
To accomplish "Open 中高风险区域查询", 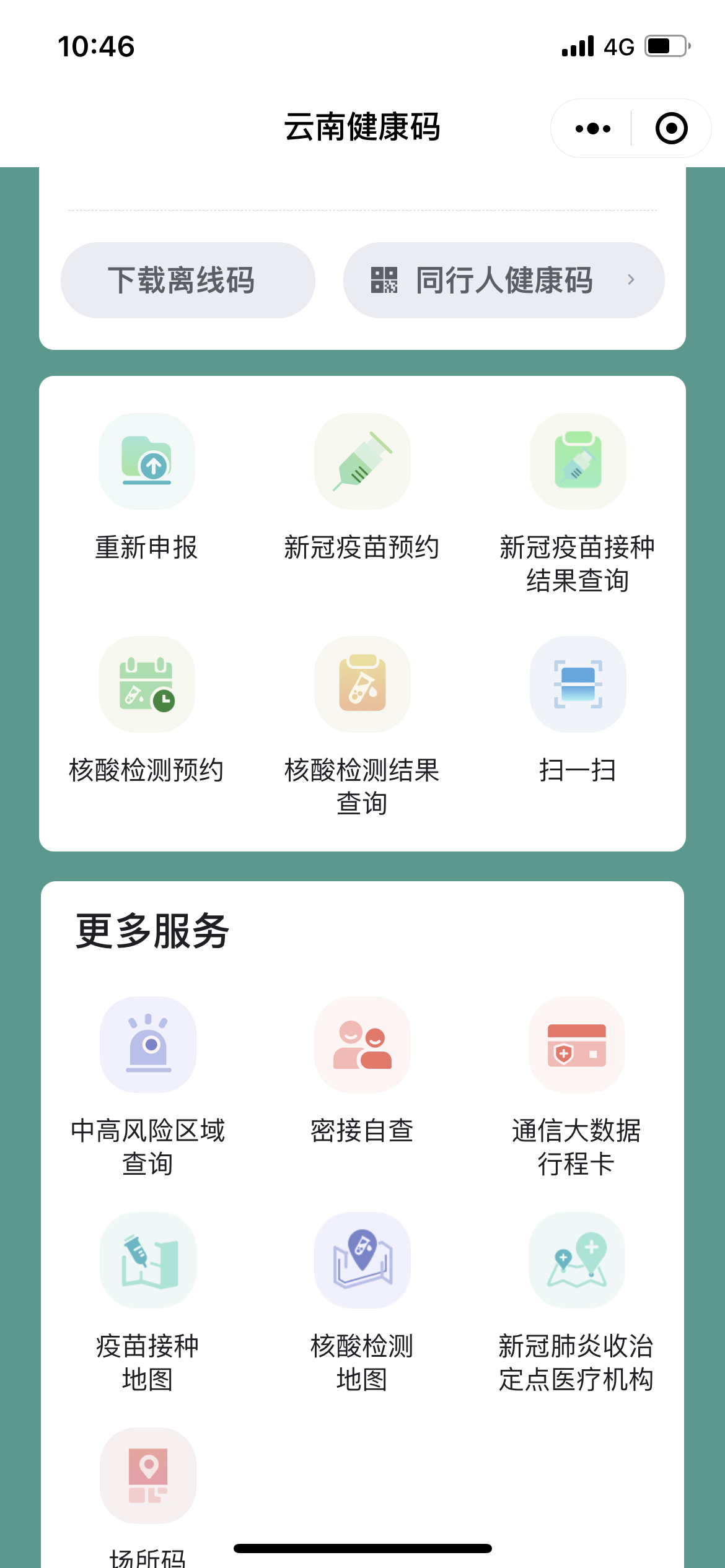I will 147,1045.
